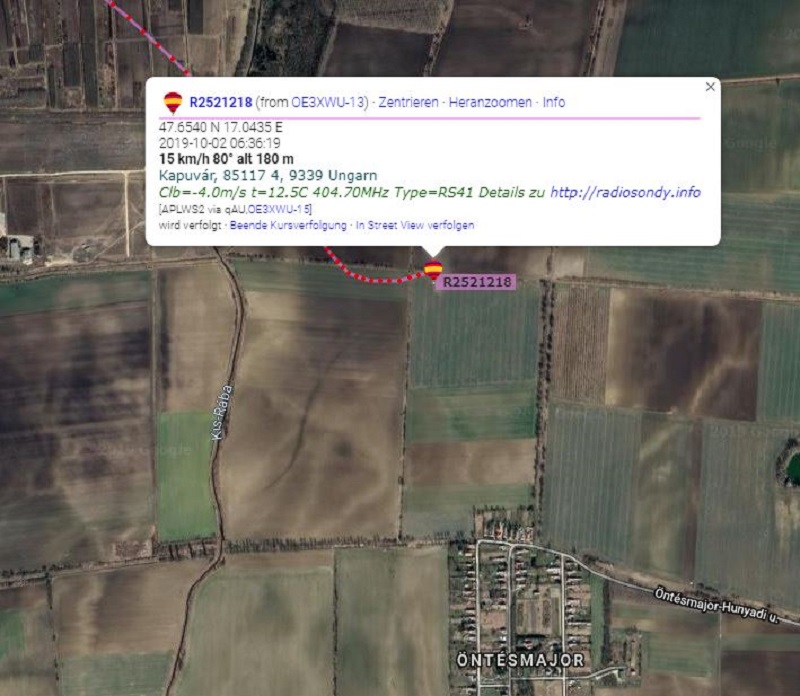Close the R2521218 info popup
This screenshot has height=696, width=800.
click(710, 87)
